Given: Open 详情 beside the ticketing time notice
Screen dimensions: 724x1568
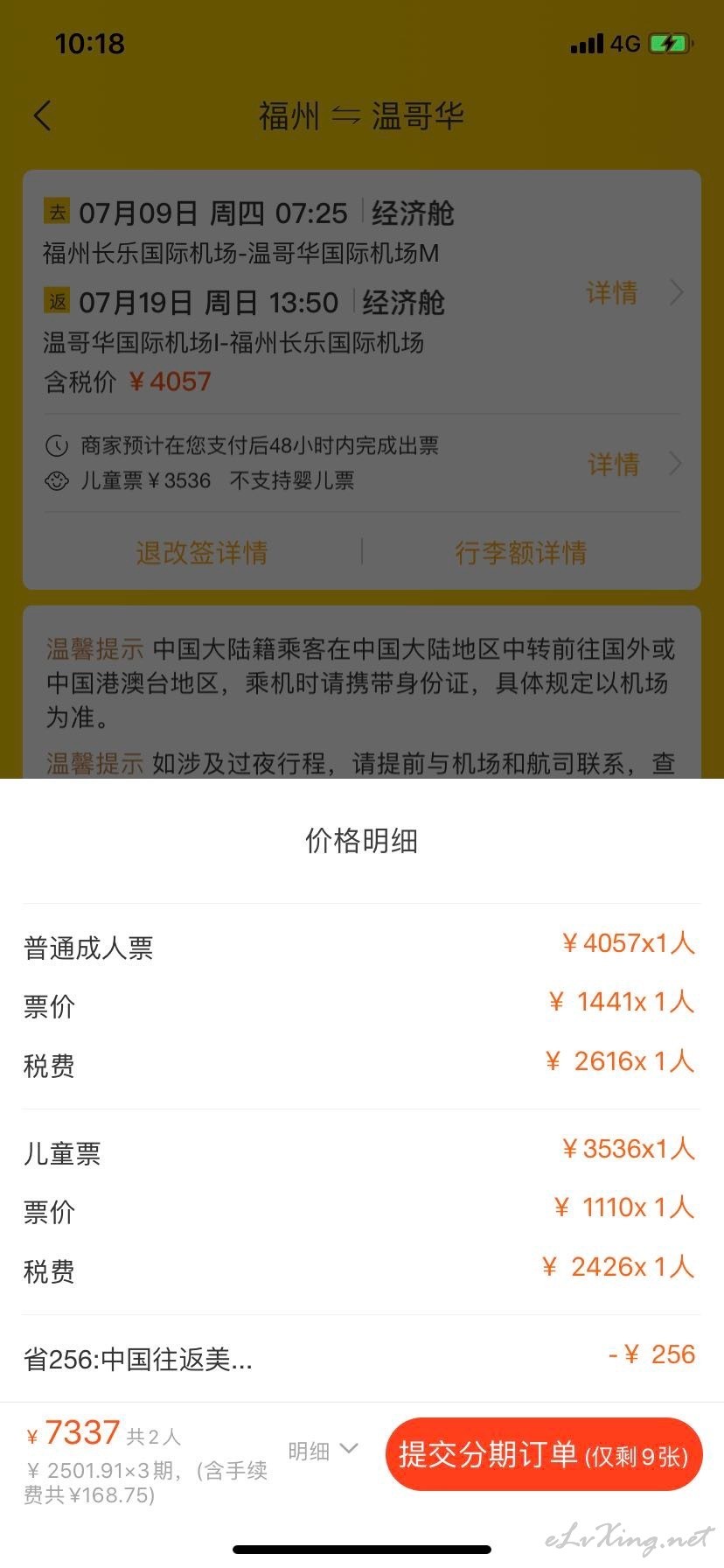Looking at the screenshot, I should click(x=634, y=464).
